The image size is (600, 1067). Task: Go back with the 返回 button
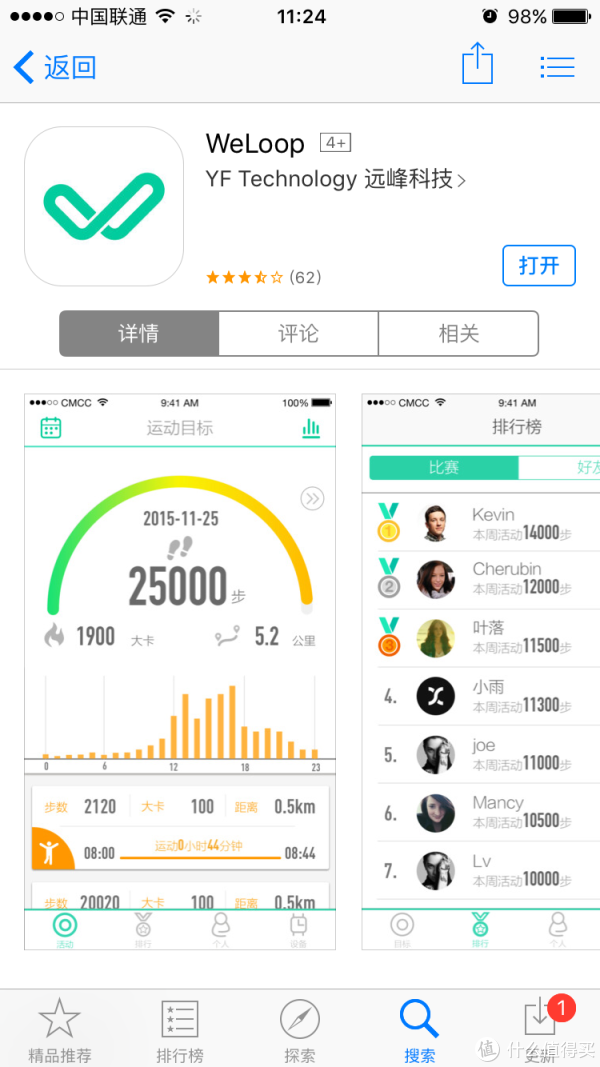[56, 67]
